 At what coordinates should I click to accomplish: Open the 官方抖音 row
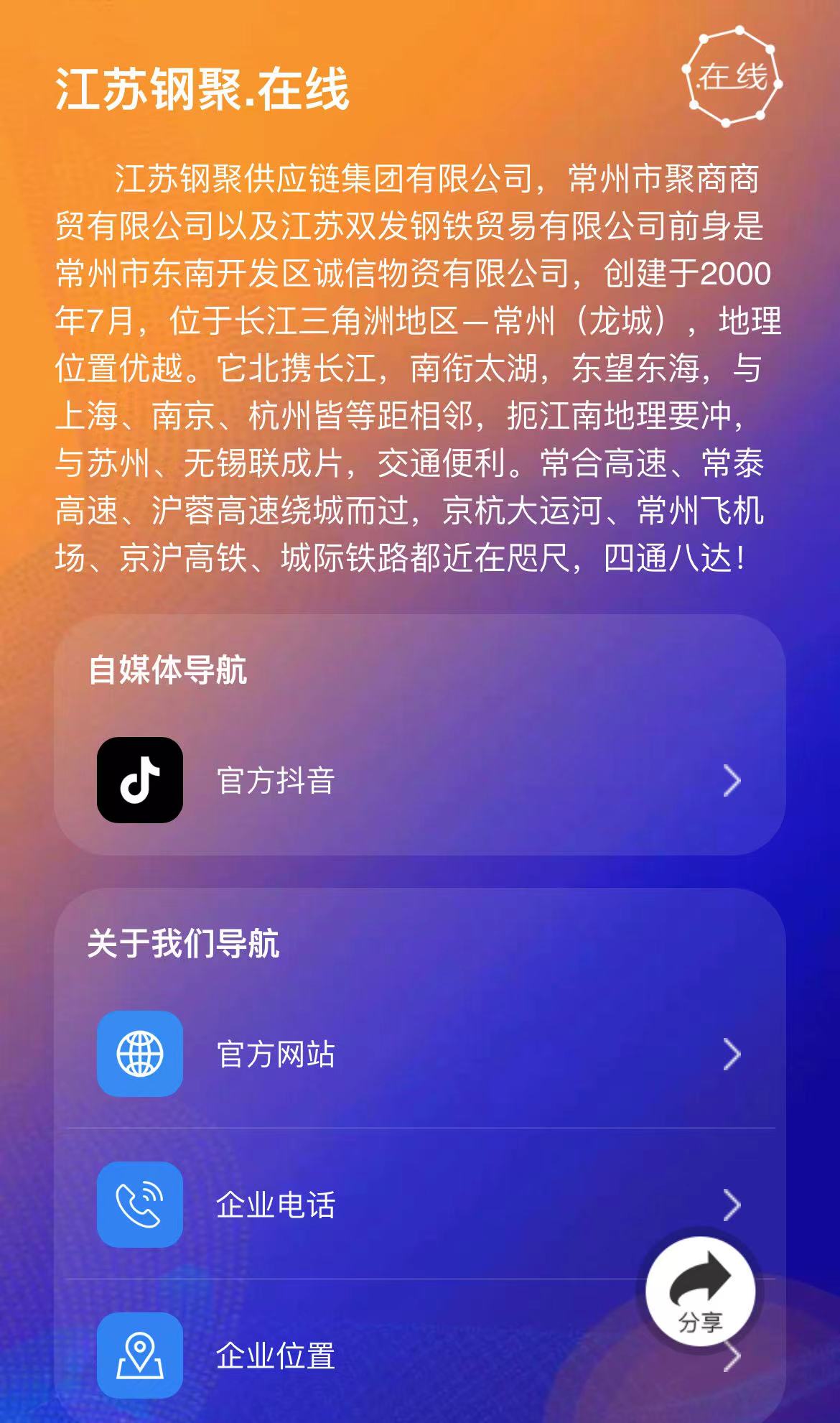(x=419, y=780)
